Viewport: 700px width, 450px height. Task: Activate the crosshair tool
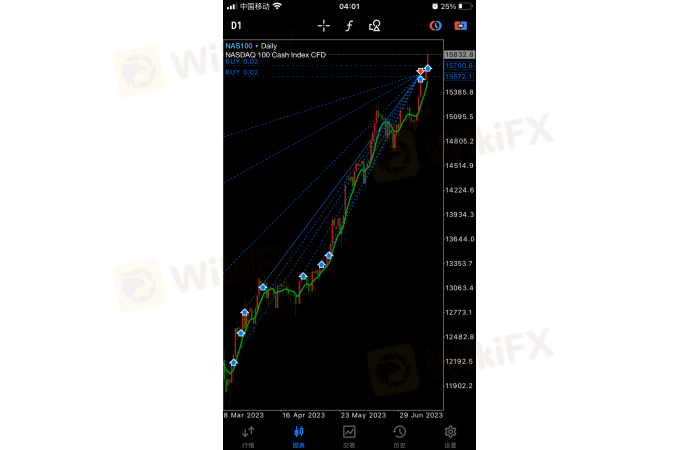(x=323, y=25)
